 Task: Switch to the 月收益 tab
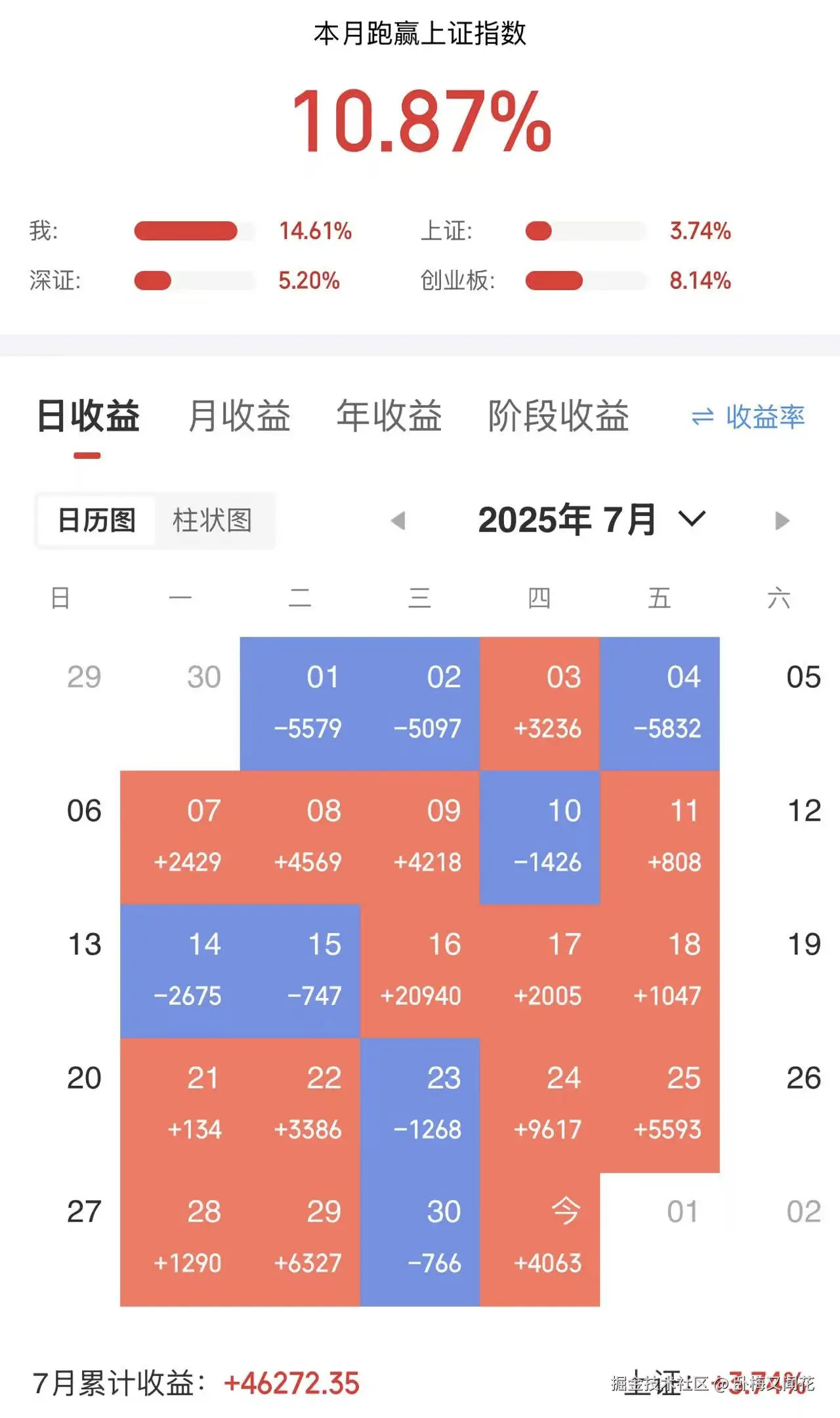[x=239, y=416]
